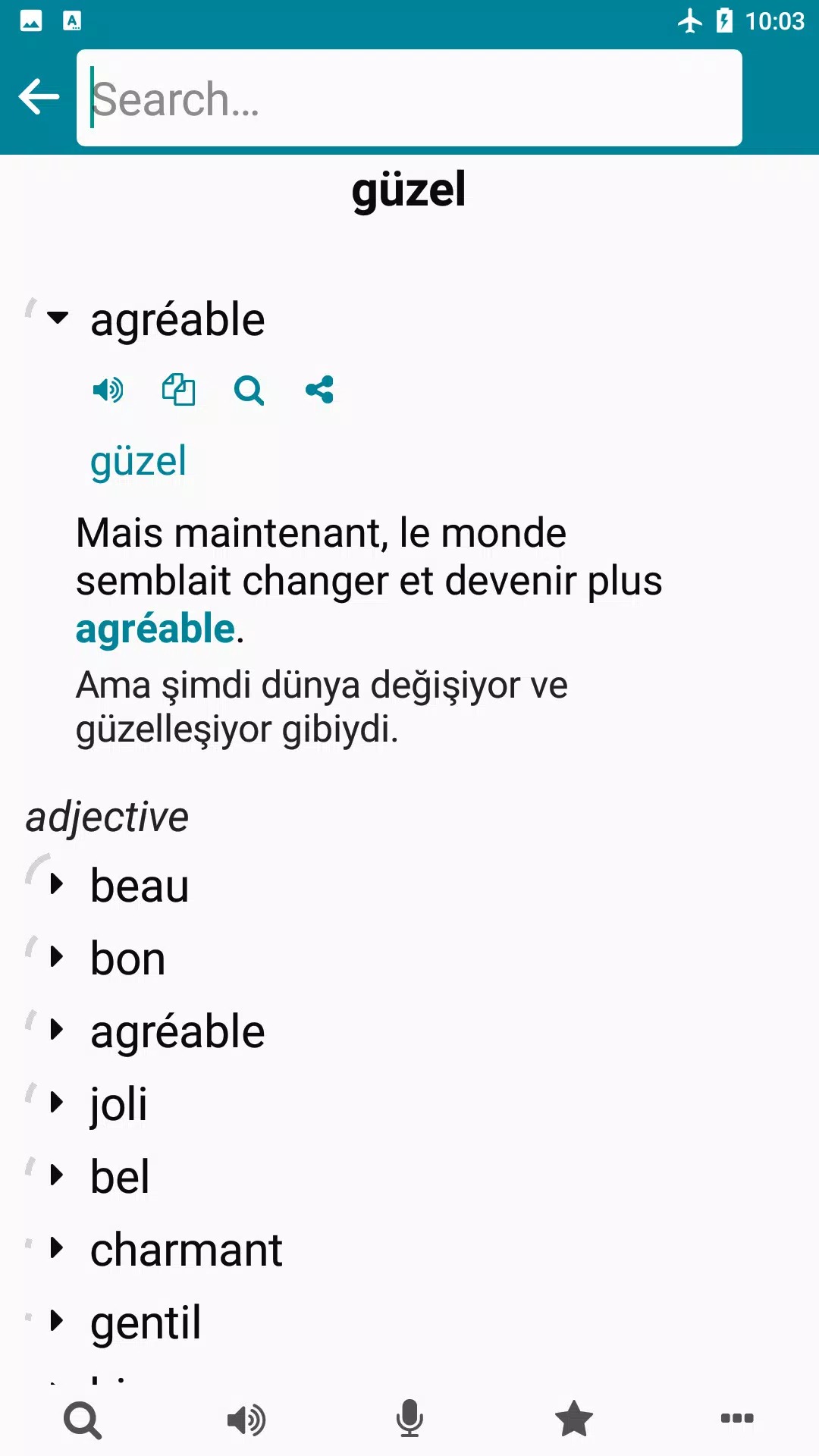Viewport: 819px width, 1456px height.
Task: Listen to güzel via bottom speaker
Action: 246,1420
